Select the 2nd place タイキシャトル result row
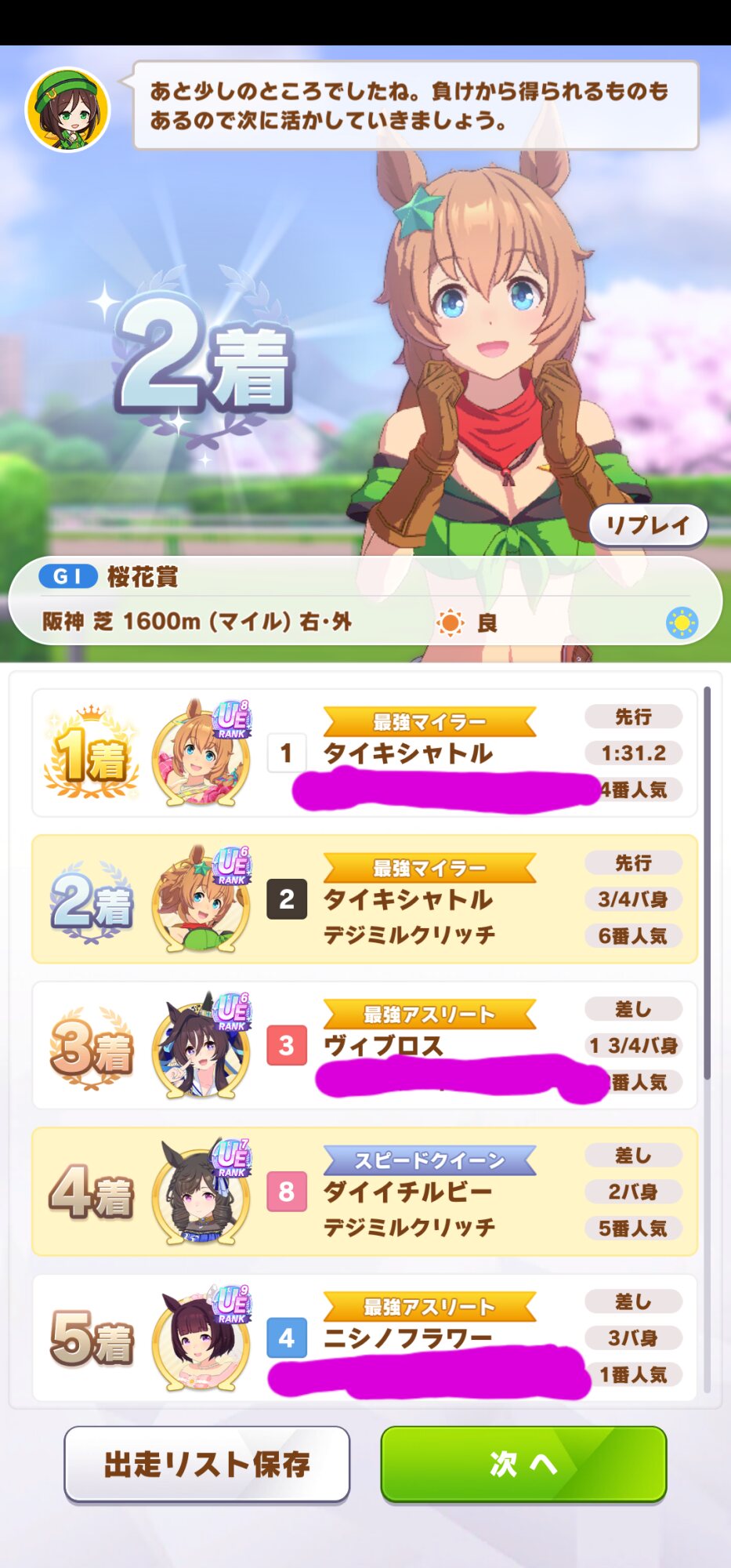This screenshot has height=1568, width=731. click(x=364, y=899)
